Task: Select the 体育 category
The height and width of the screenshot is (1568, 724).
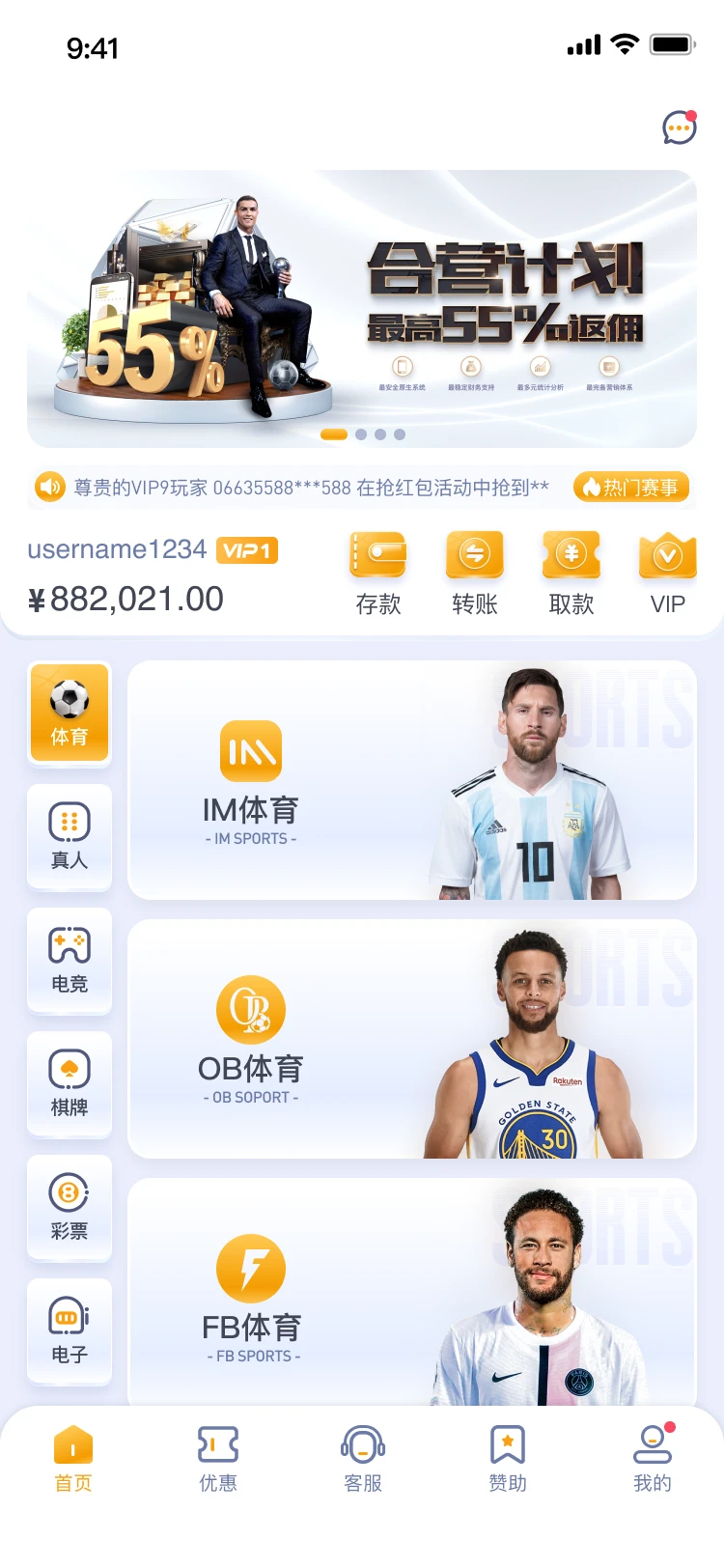Action: click(x=70, y=714)
